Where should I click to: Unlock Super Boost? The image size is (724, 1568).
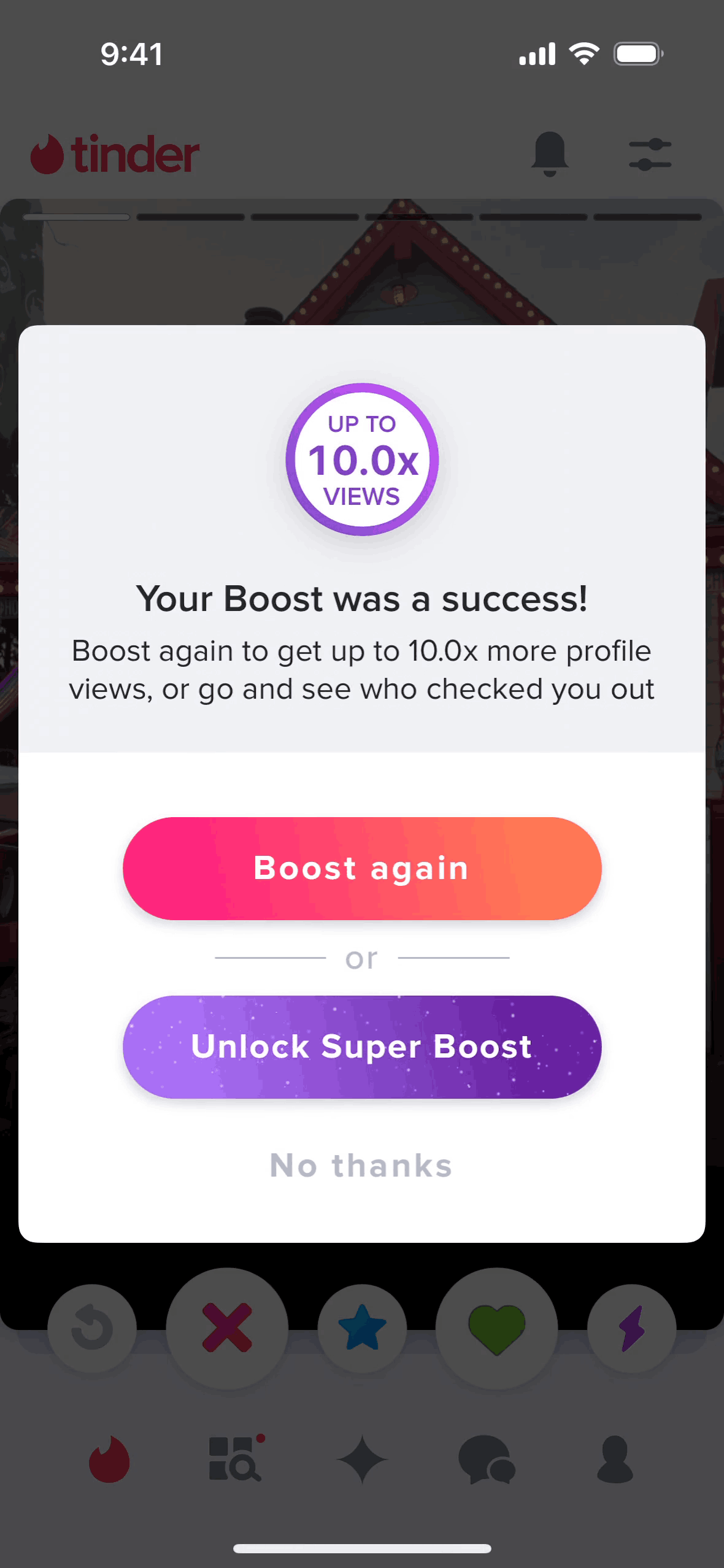[362, 1047]
